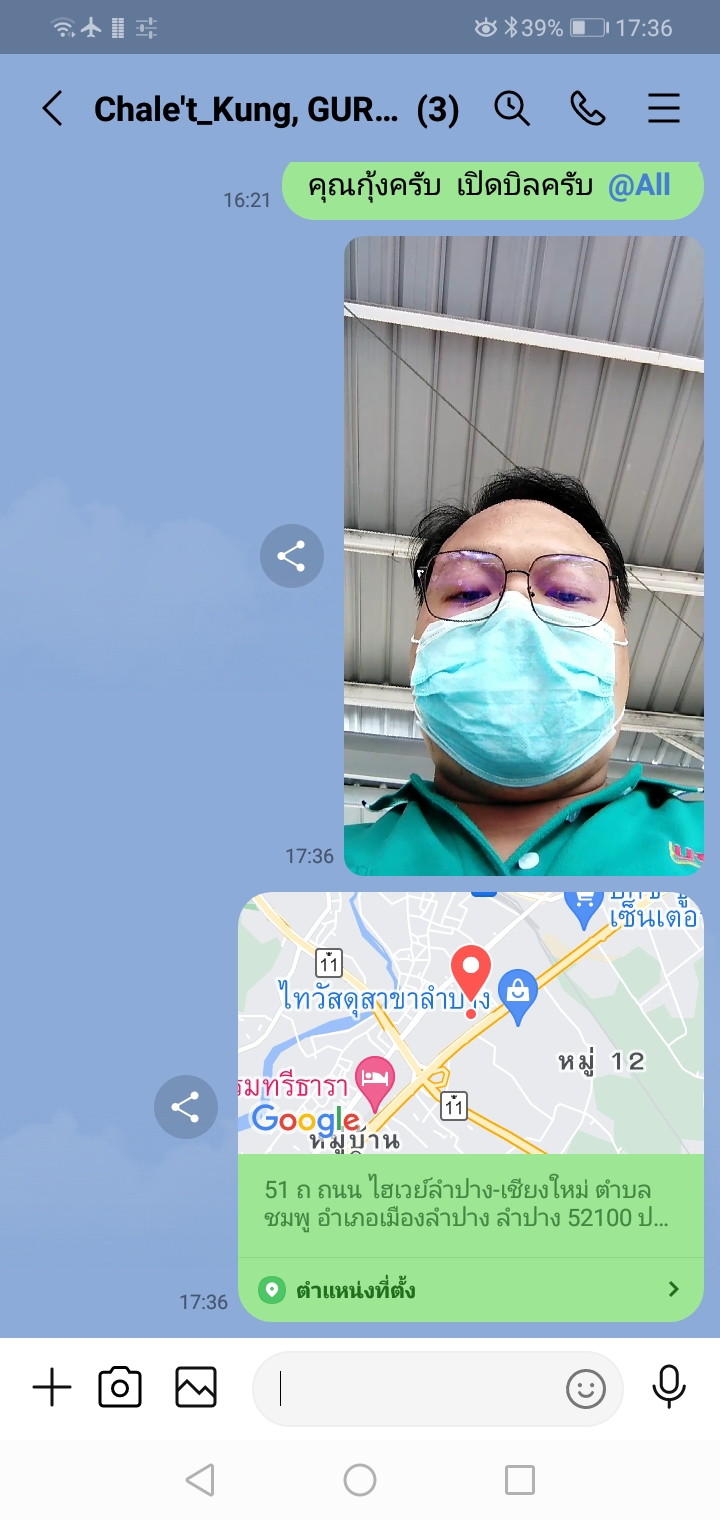720x1520 pixels.
Task: Open the emoji and sticker picker
Action: click(586, 1388)
